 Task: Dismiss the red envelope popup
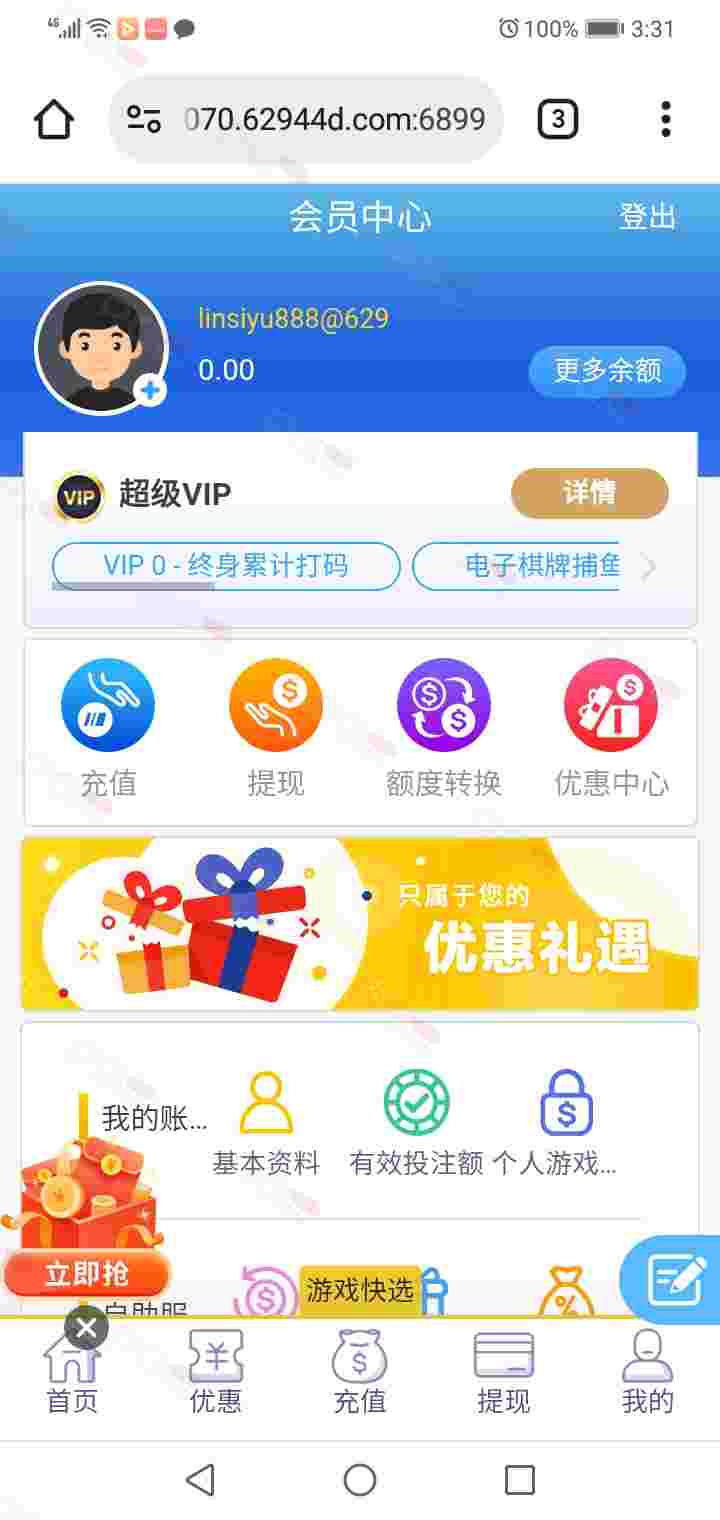pos(86,1329)
